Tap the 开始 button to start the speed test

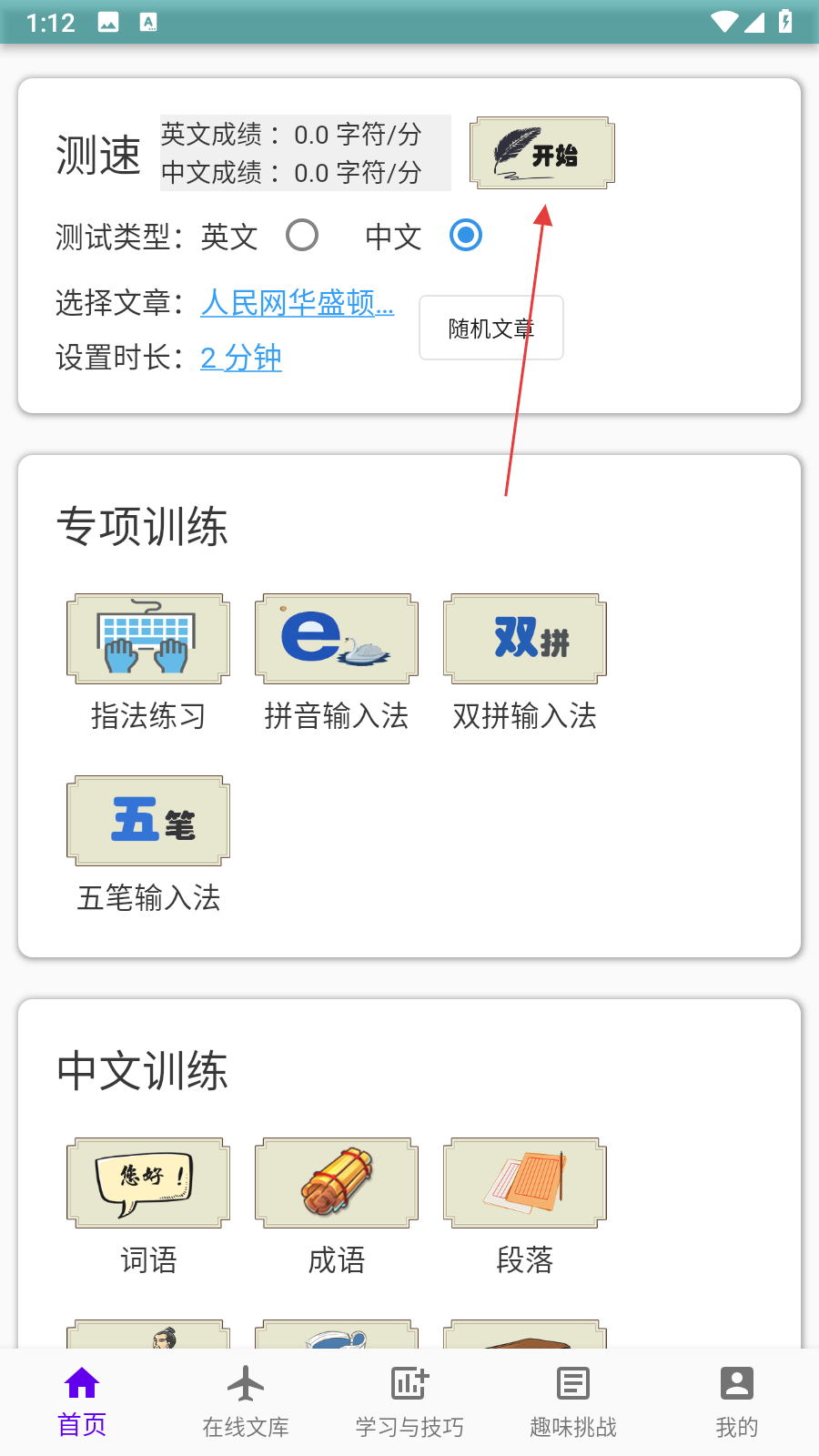pyautogui.click(x=541, y=153)
